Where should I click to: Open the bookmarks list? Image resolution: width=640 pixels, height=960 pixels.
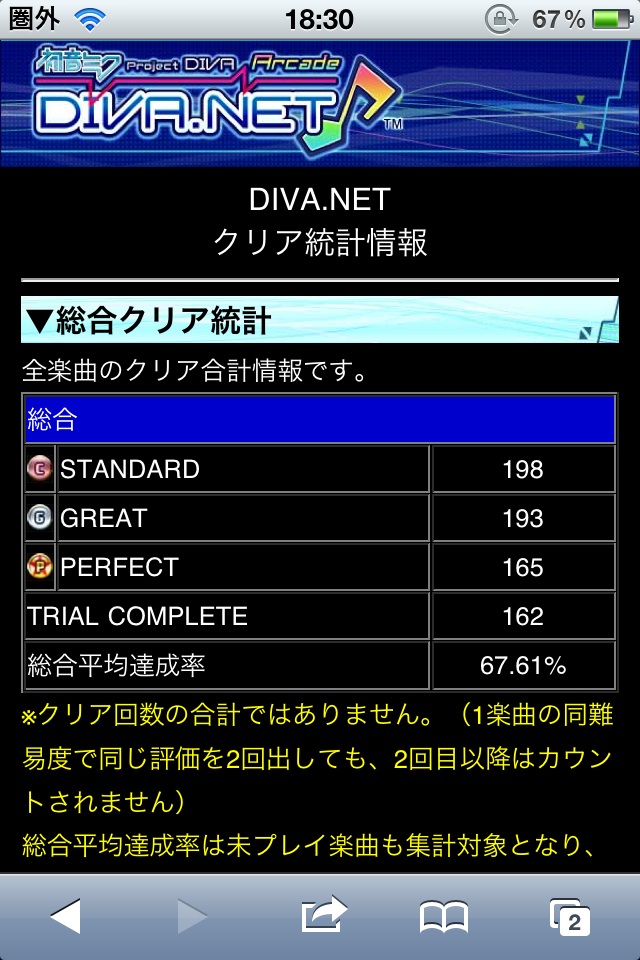(444, 915)
